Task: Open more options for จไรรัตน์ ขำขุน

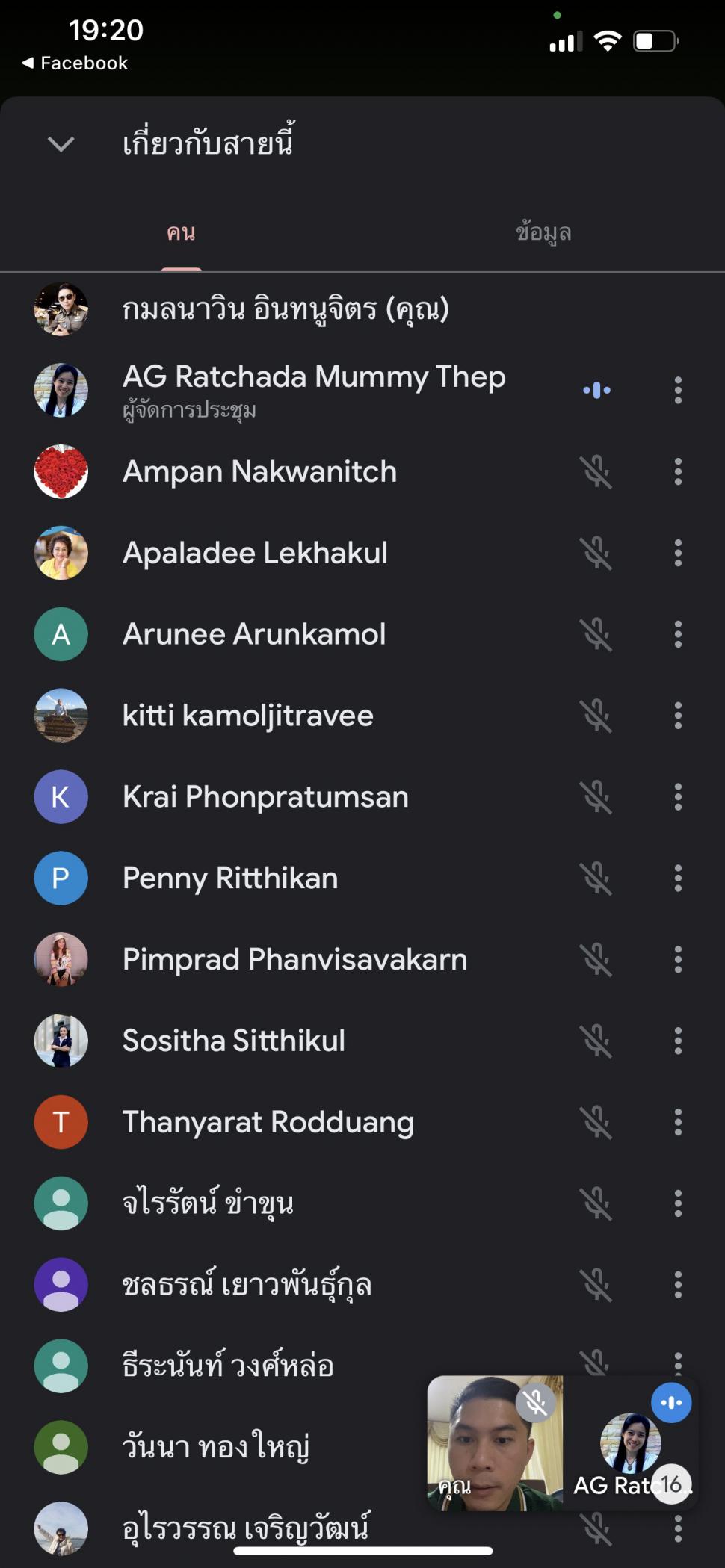Action: (678, 1203)
